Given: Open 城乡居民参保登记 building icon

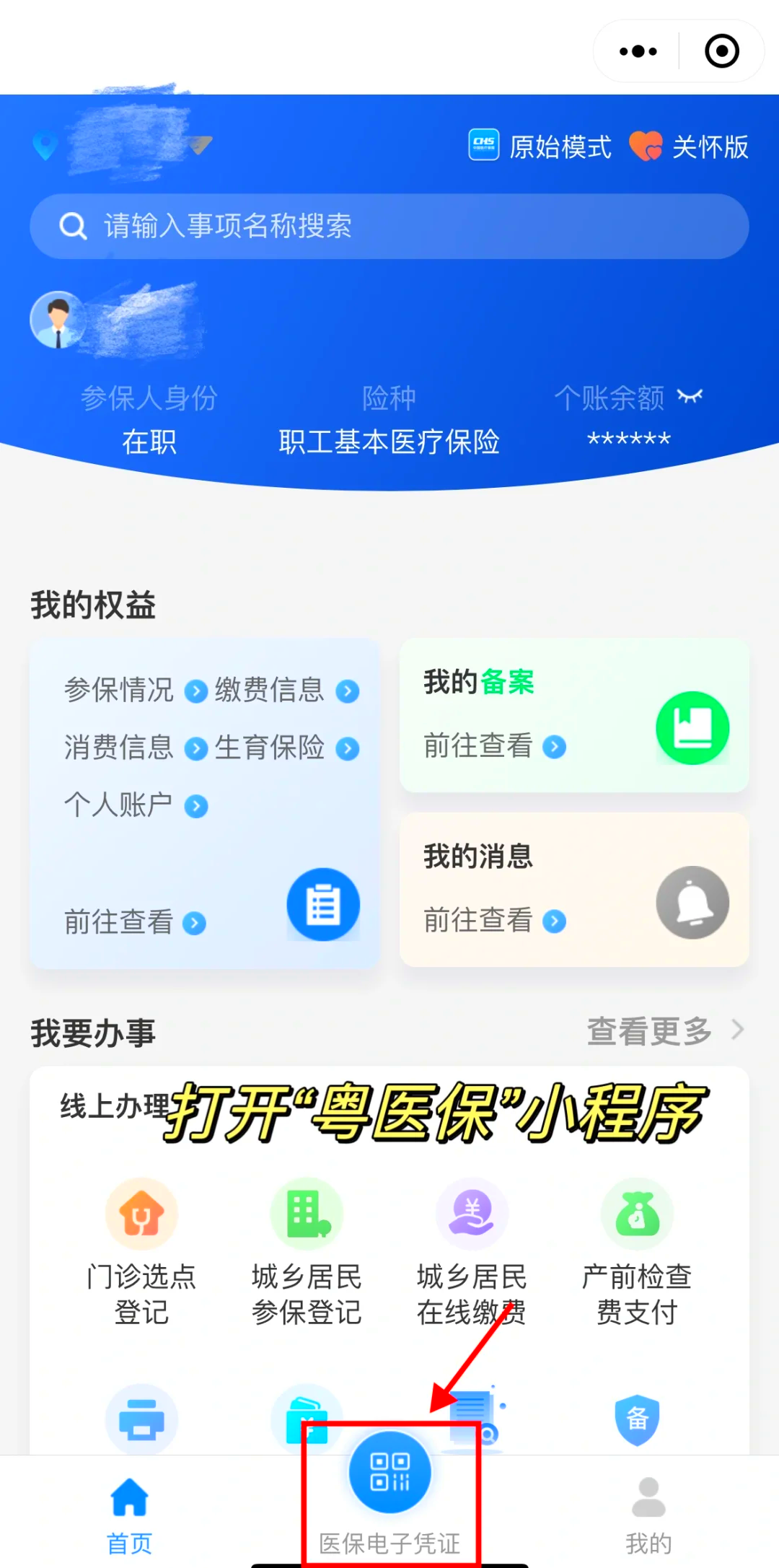Looking at the screenshot, I should [x=307, y=1213].
